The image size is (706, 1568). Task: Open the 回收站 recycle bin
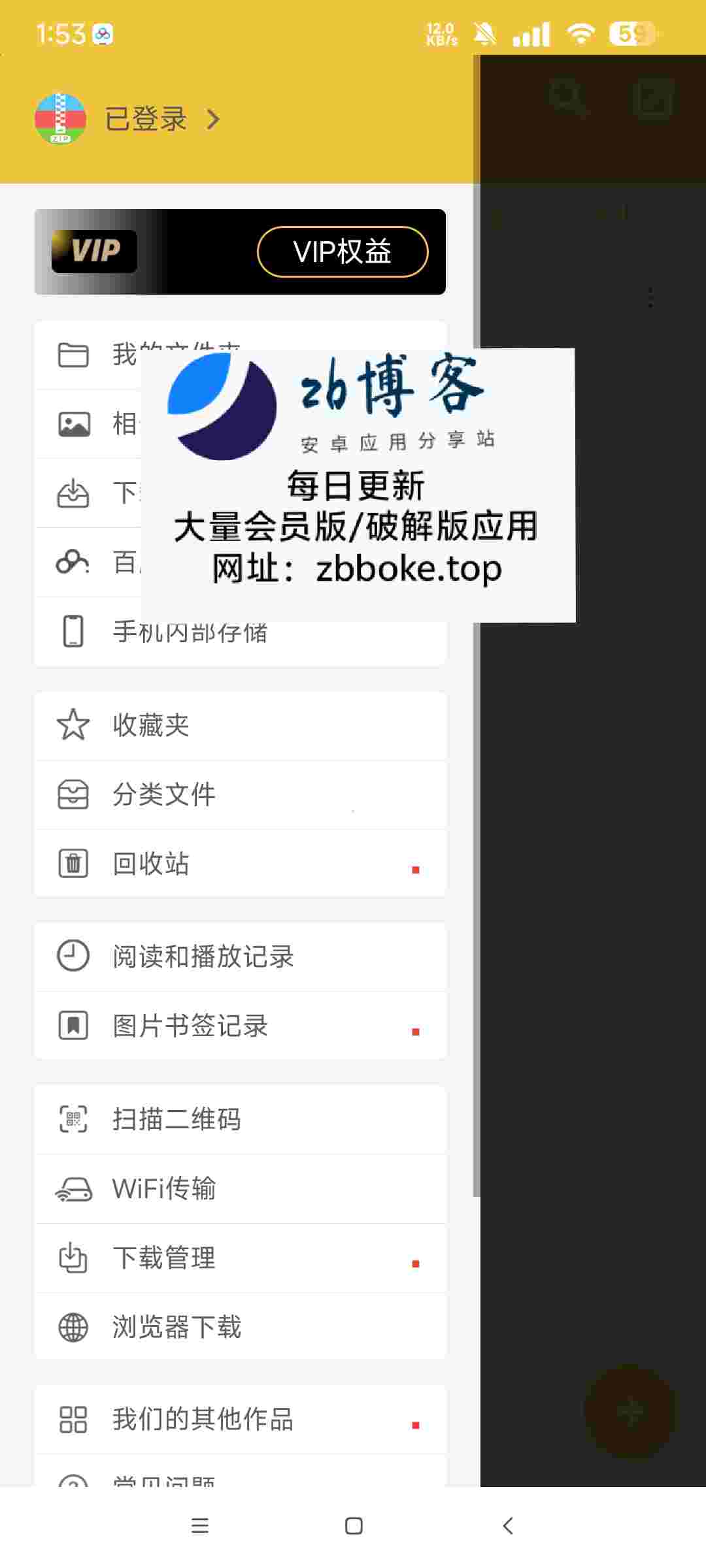(x=241, y=864)
